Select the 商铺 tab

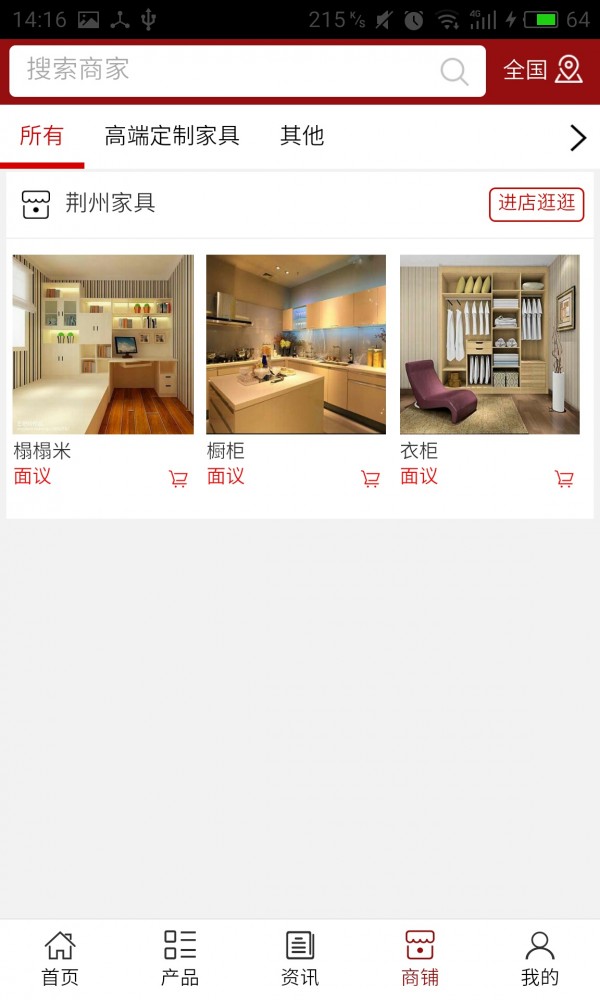click(x=420, y=958)
